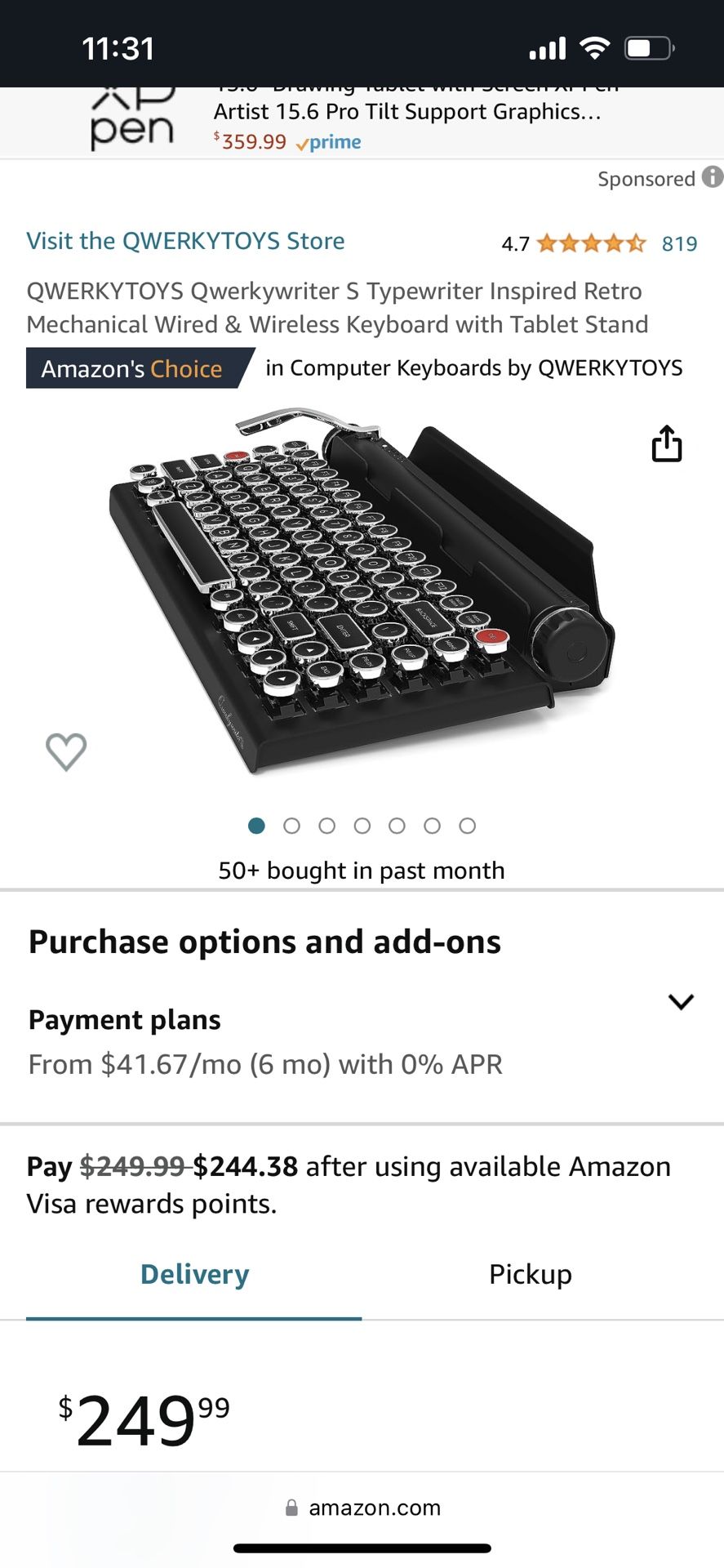Visit the QWERKYTOYS Store
The width and height of the screenshot is (724, 1568).
[185, 241]
